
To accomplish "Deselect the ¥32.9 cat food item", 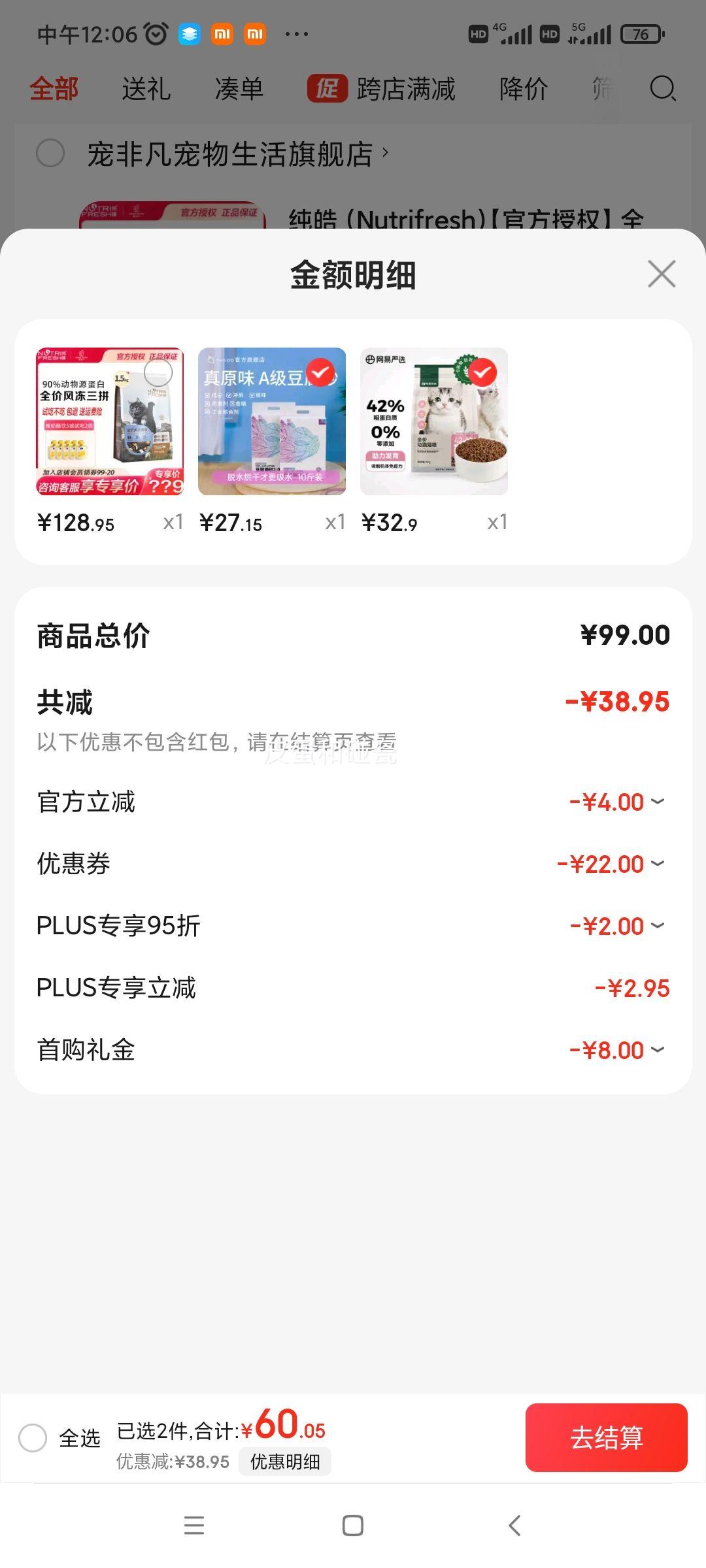I will coord(482,372).
